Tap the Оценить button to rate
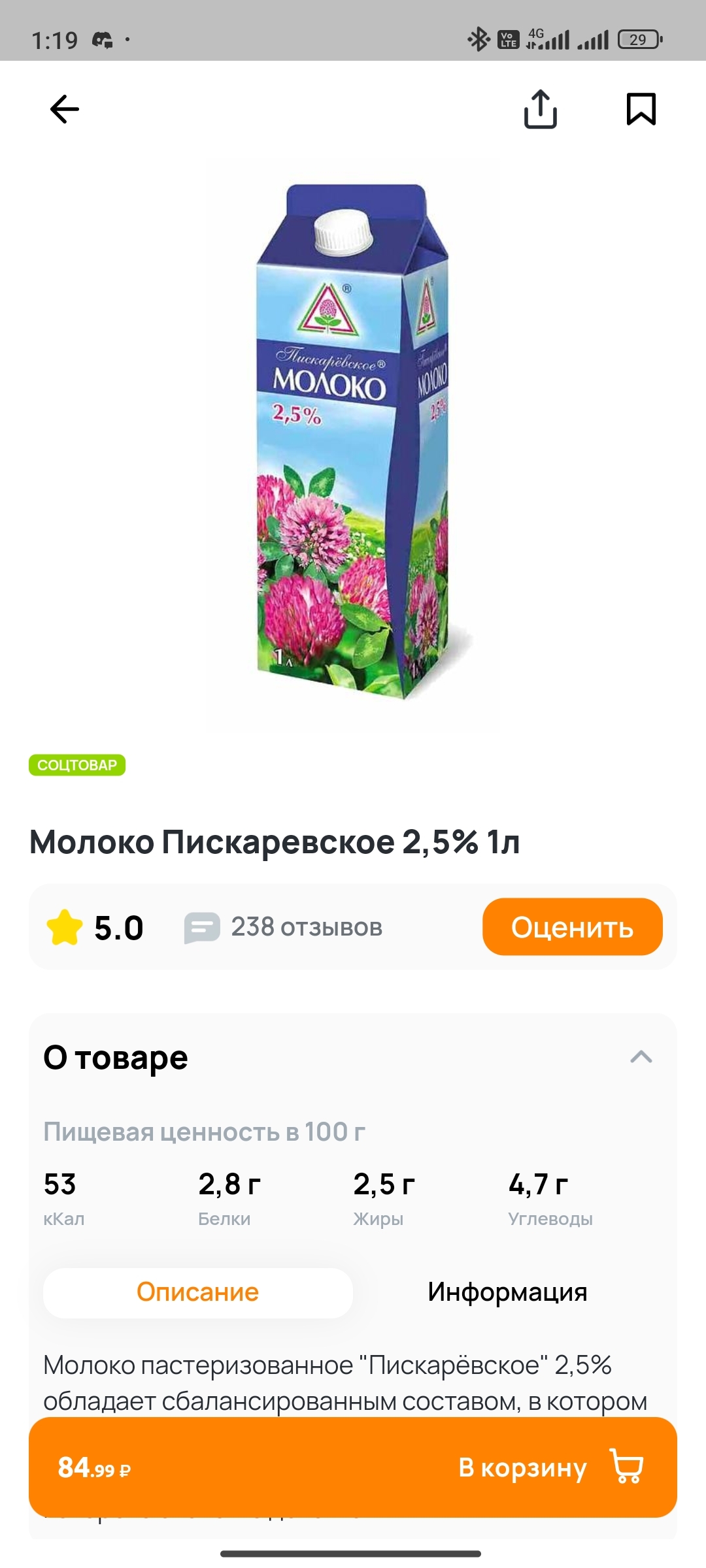The width and height of the screenshot is (706, 1568). 572,927
